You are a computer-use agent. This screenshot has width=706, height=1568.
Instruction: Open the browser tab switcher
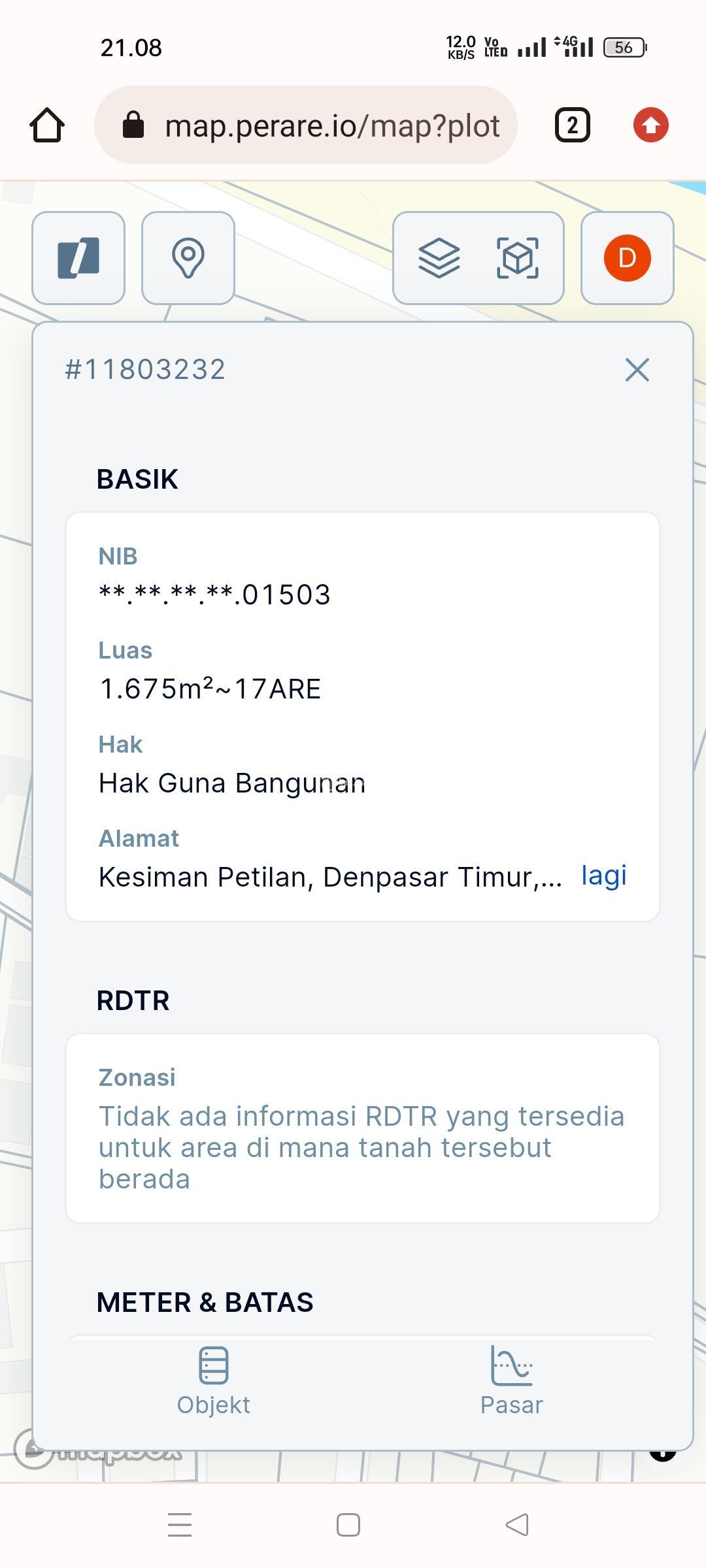572,125
